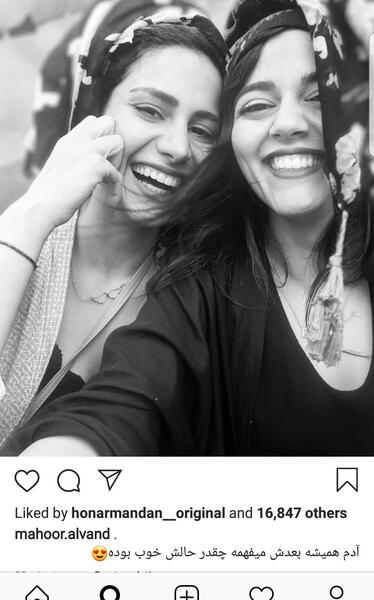
Task: Switch to the Profile tab
Action: (x=336, y=593)
